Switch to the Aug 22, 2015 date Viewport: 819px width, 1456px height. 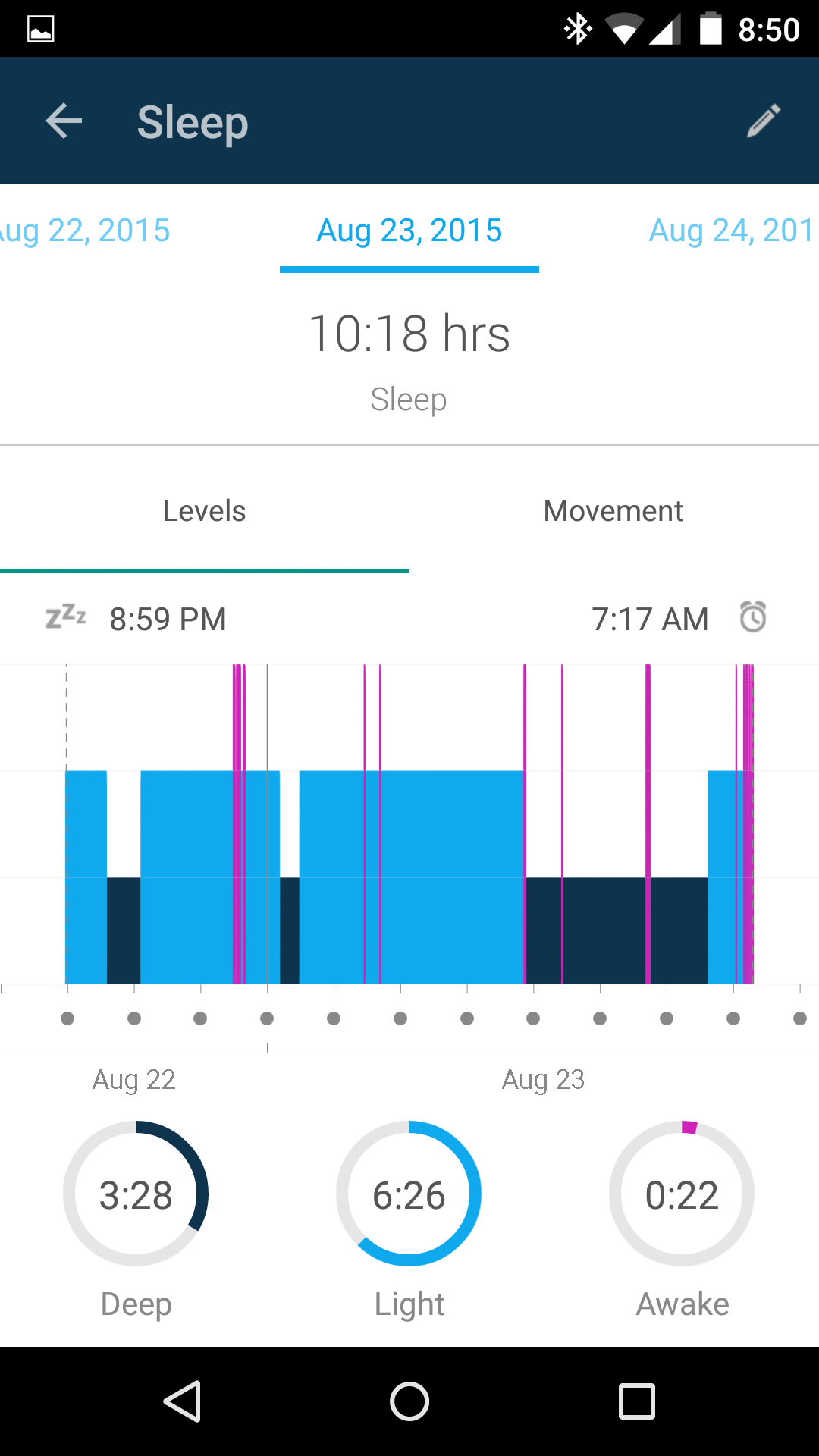point(85,231)
